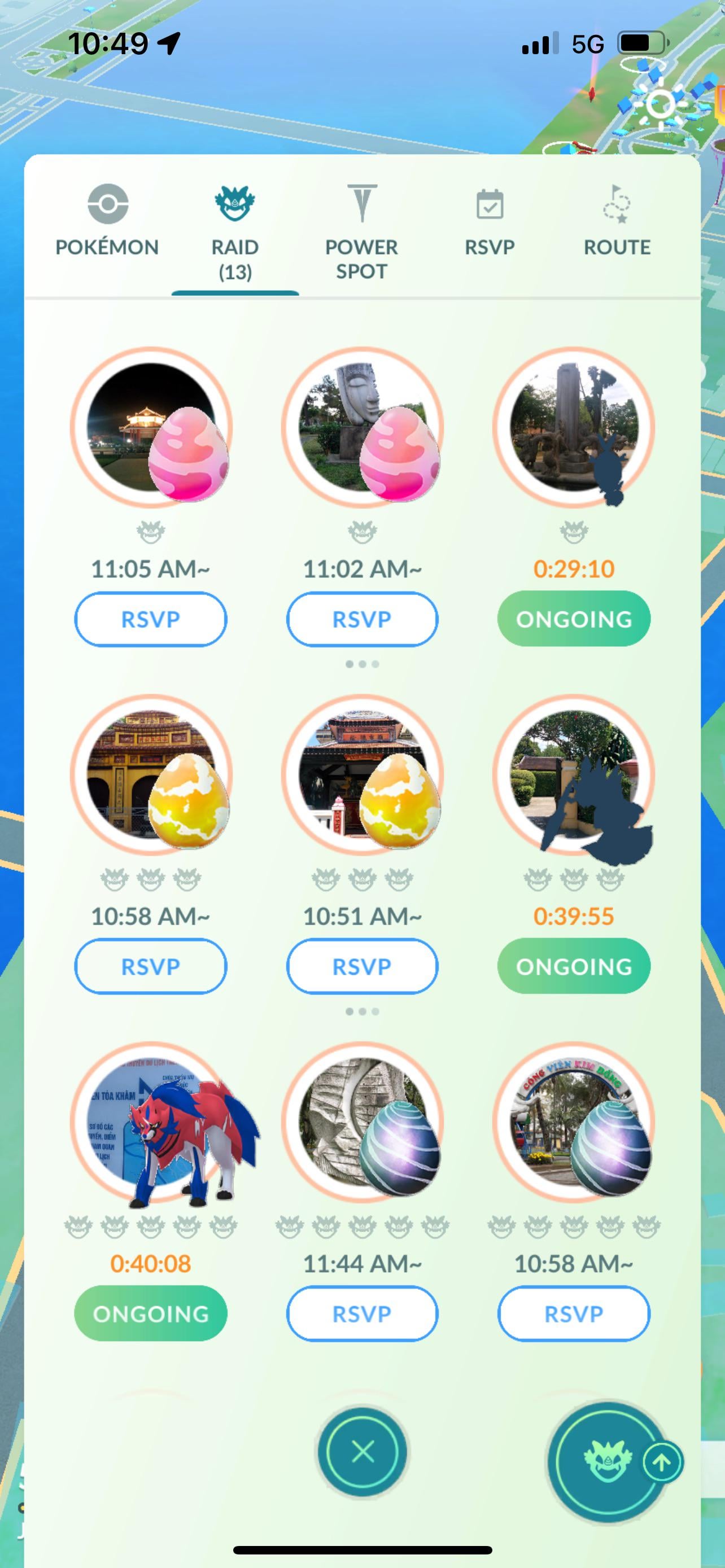View the gym with the 0:40:08 raid boss

point(151,1123)
